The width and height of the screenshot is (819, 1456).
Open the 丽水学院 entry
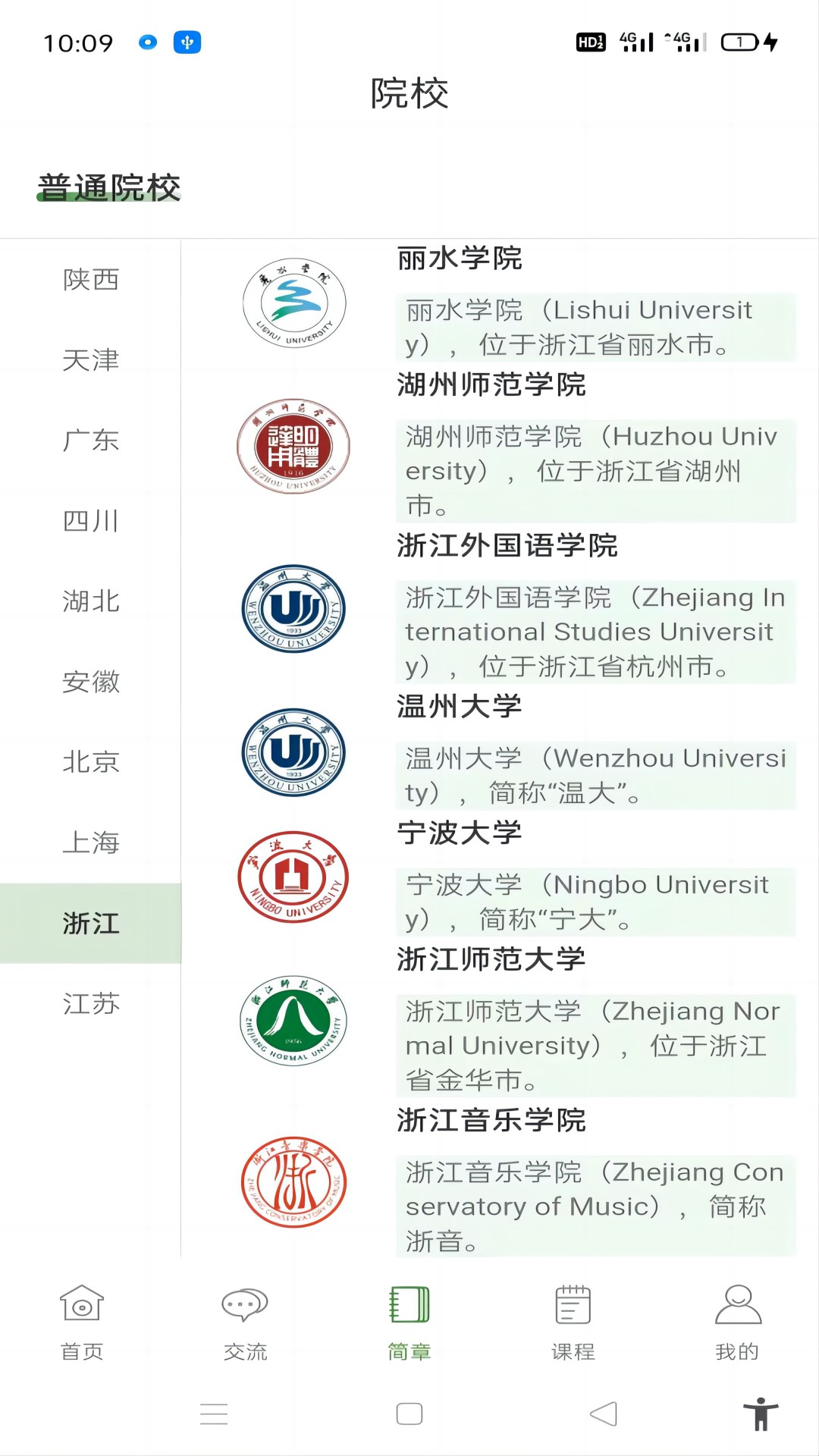click(x=460, y=259)
